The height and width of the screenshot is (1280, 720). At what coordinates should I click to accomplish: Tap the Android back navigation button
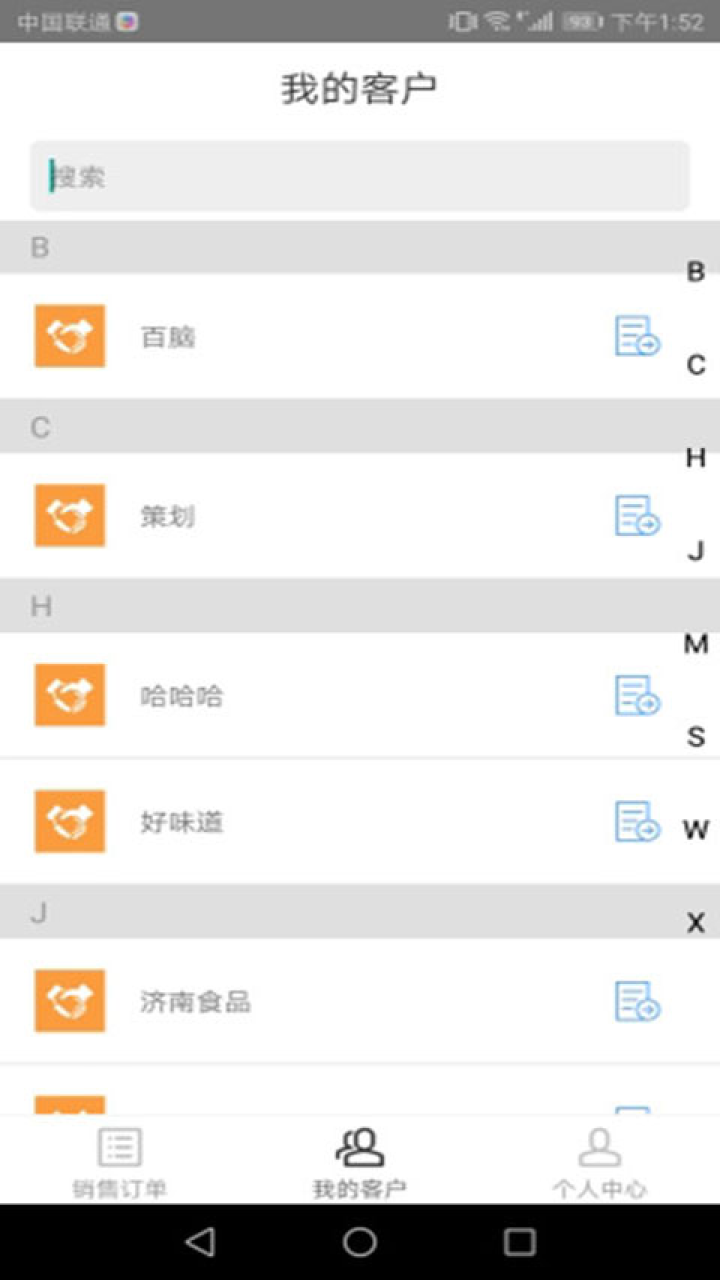[200, 1241]
